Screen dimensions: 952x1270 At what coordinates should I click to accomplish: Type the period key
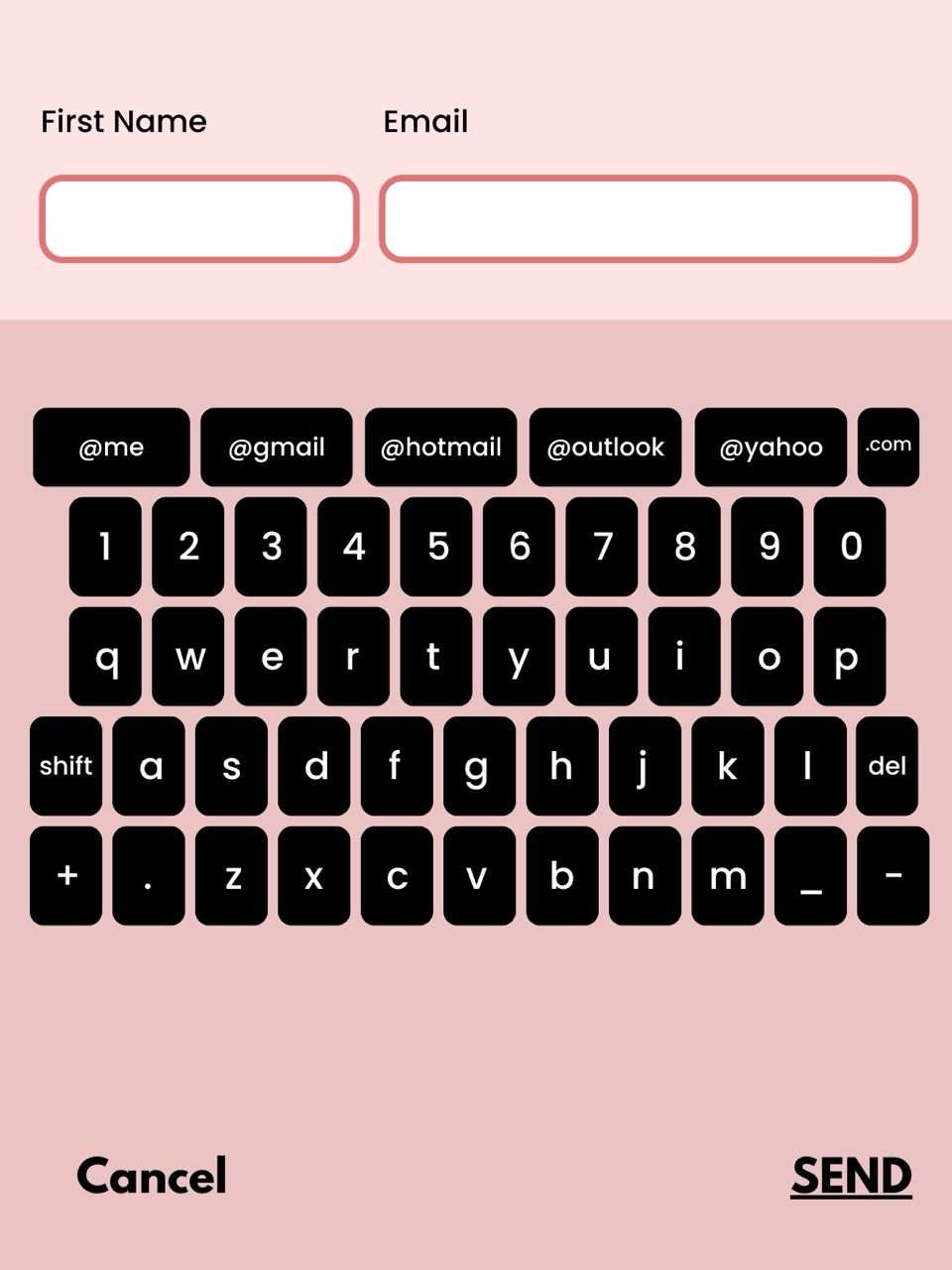click(x=149, y=875)
